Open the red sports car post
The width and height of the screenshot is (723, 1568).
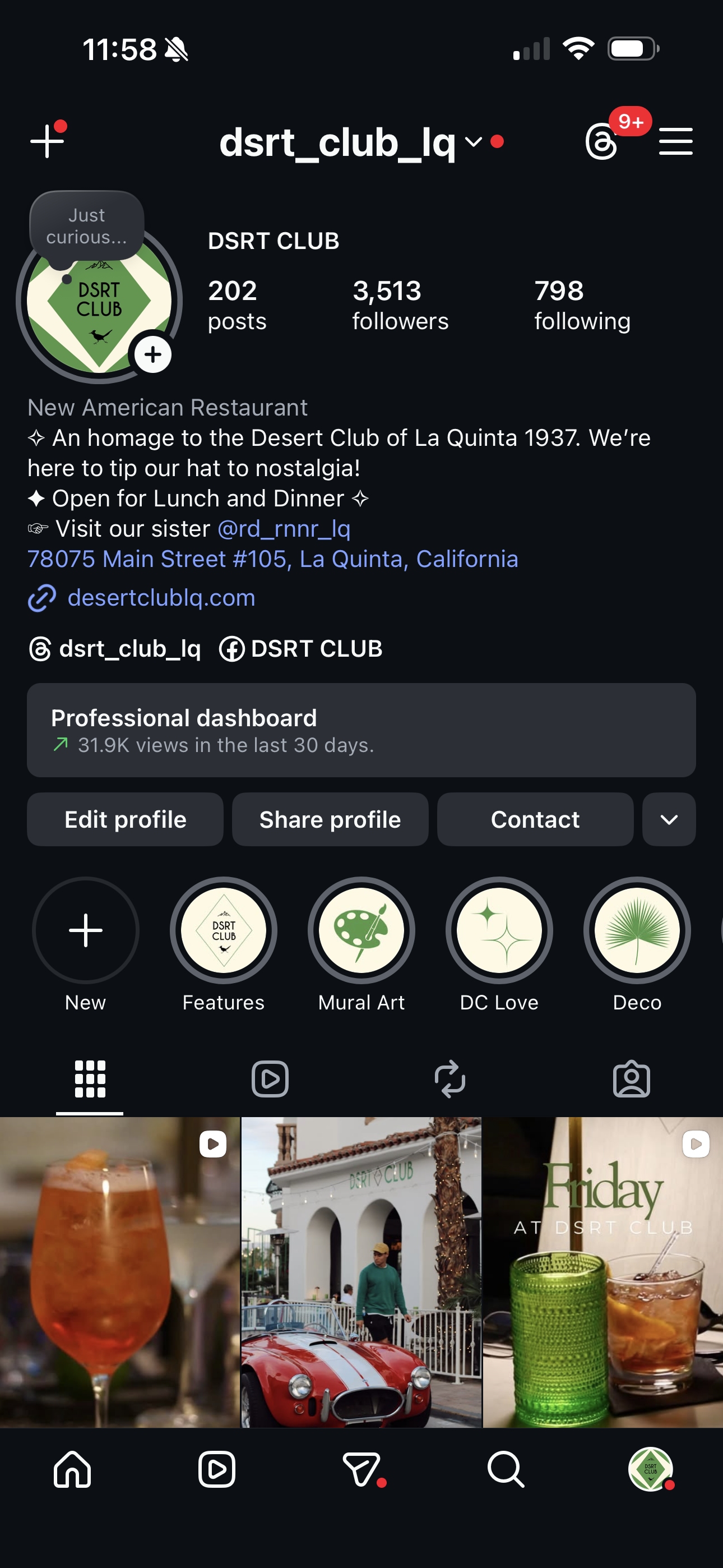(361, 1272)
